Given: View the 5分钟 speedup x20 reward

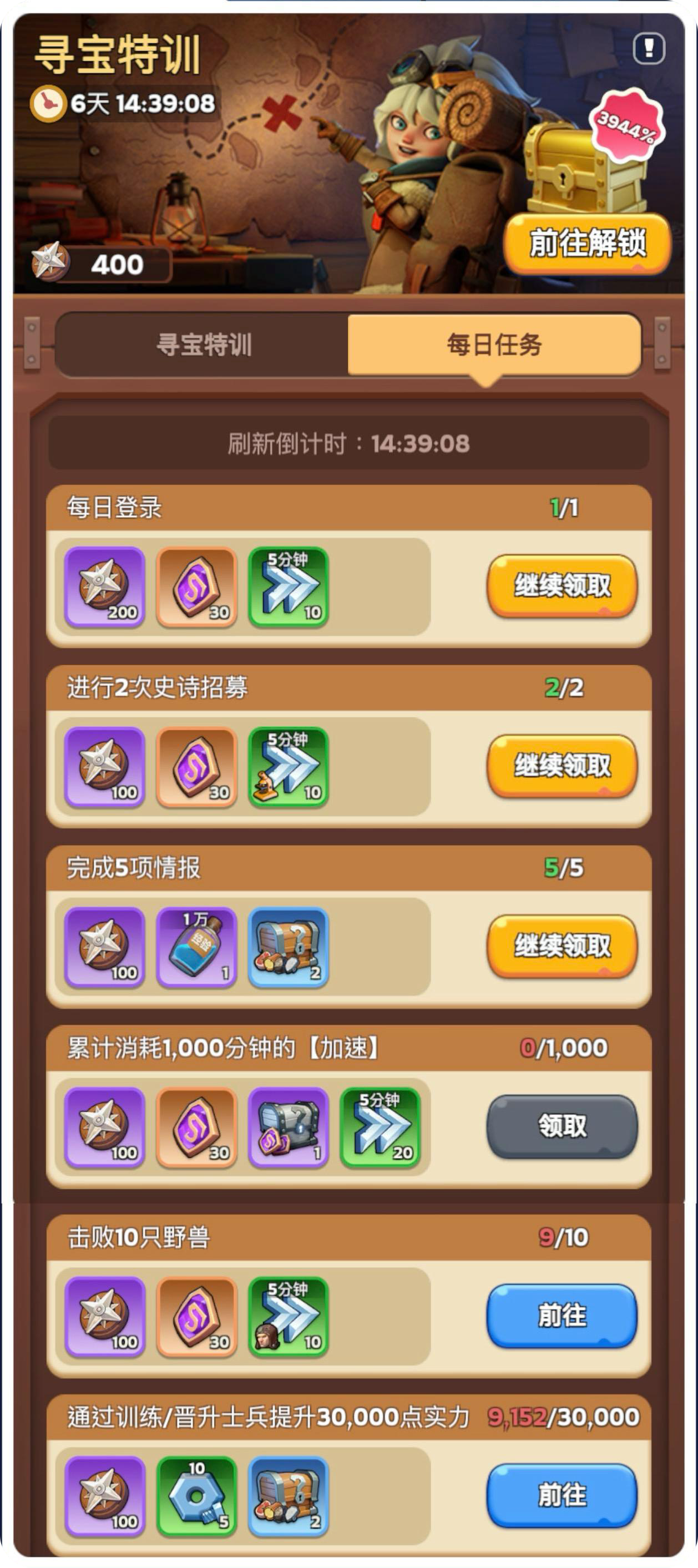Looking at the screenshot, I should 380,1127.
